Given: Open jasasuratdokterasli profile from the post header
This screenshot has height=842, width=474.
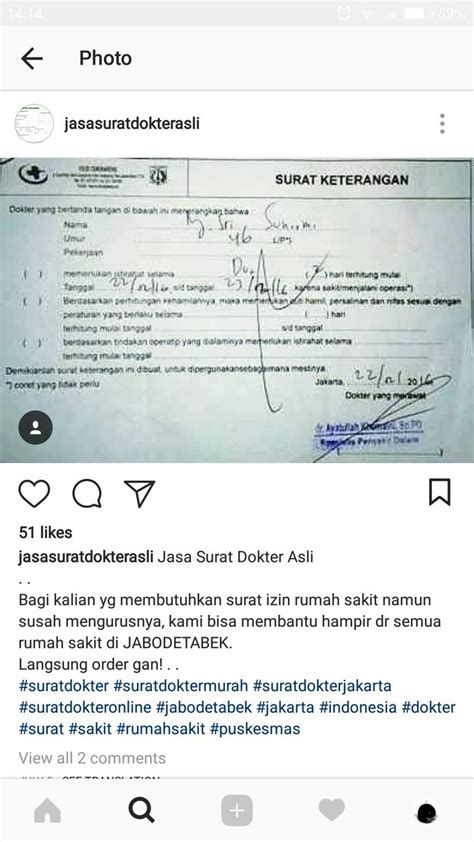Looking at the screenshot, I should pos(132,124).
